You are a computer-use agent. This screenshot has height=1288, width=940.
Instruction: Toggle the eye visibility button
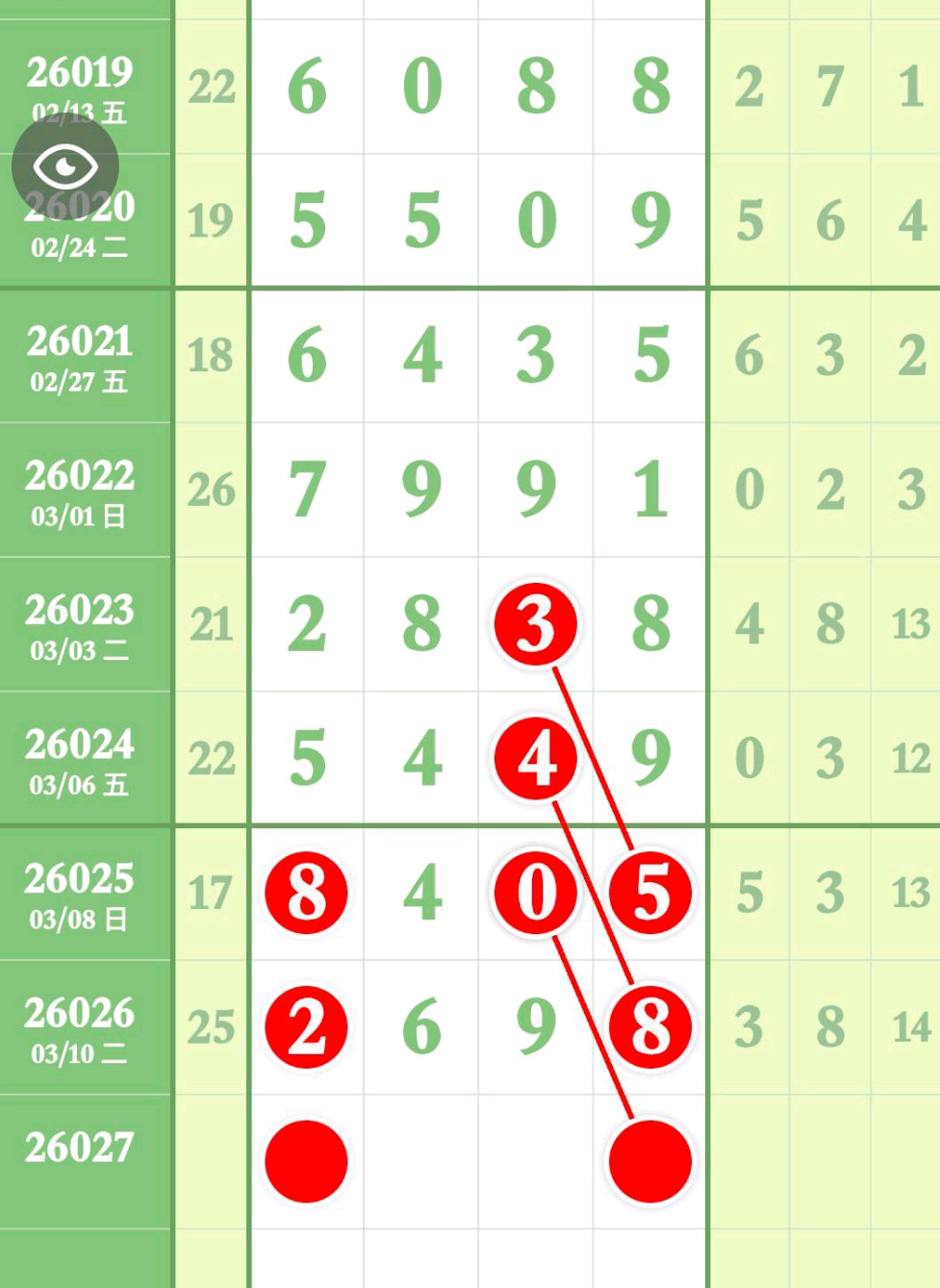[x=64, y=167]
